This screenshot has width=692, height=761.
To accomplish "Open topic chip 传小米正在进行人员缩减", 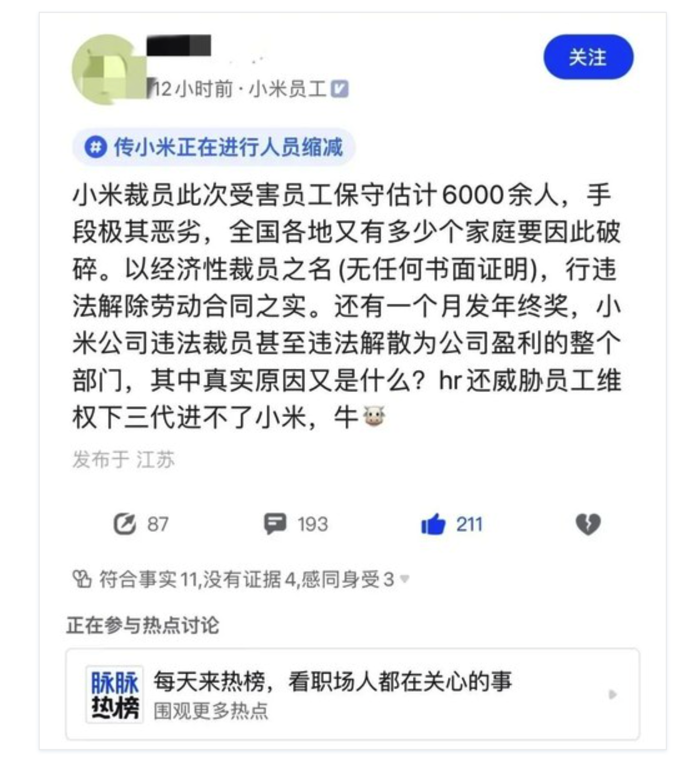I will click(x=214, y=147).
